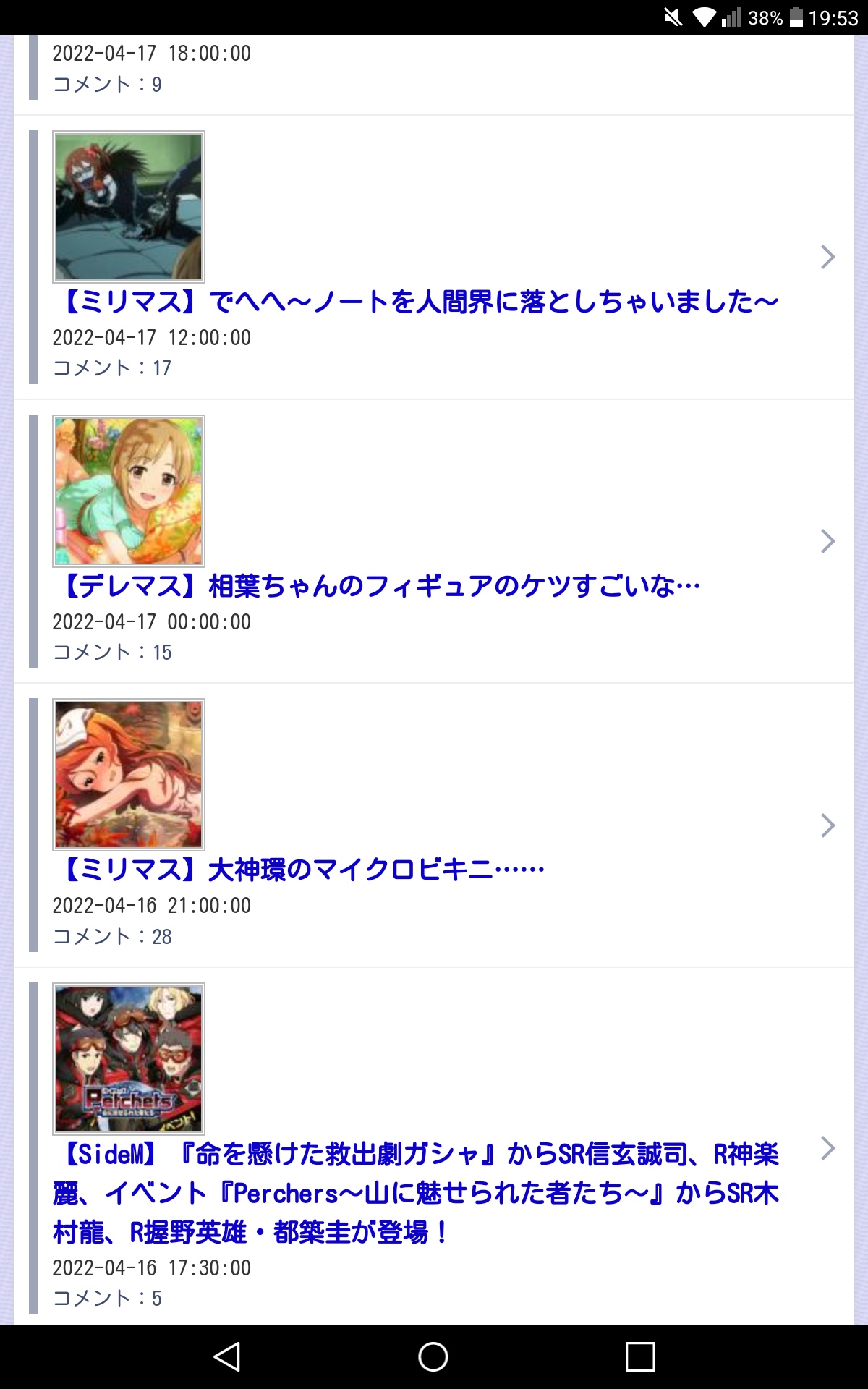
Task: Tap the thumbnail above the 大神環 article
Action: 129,774
